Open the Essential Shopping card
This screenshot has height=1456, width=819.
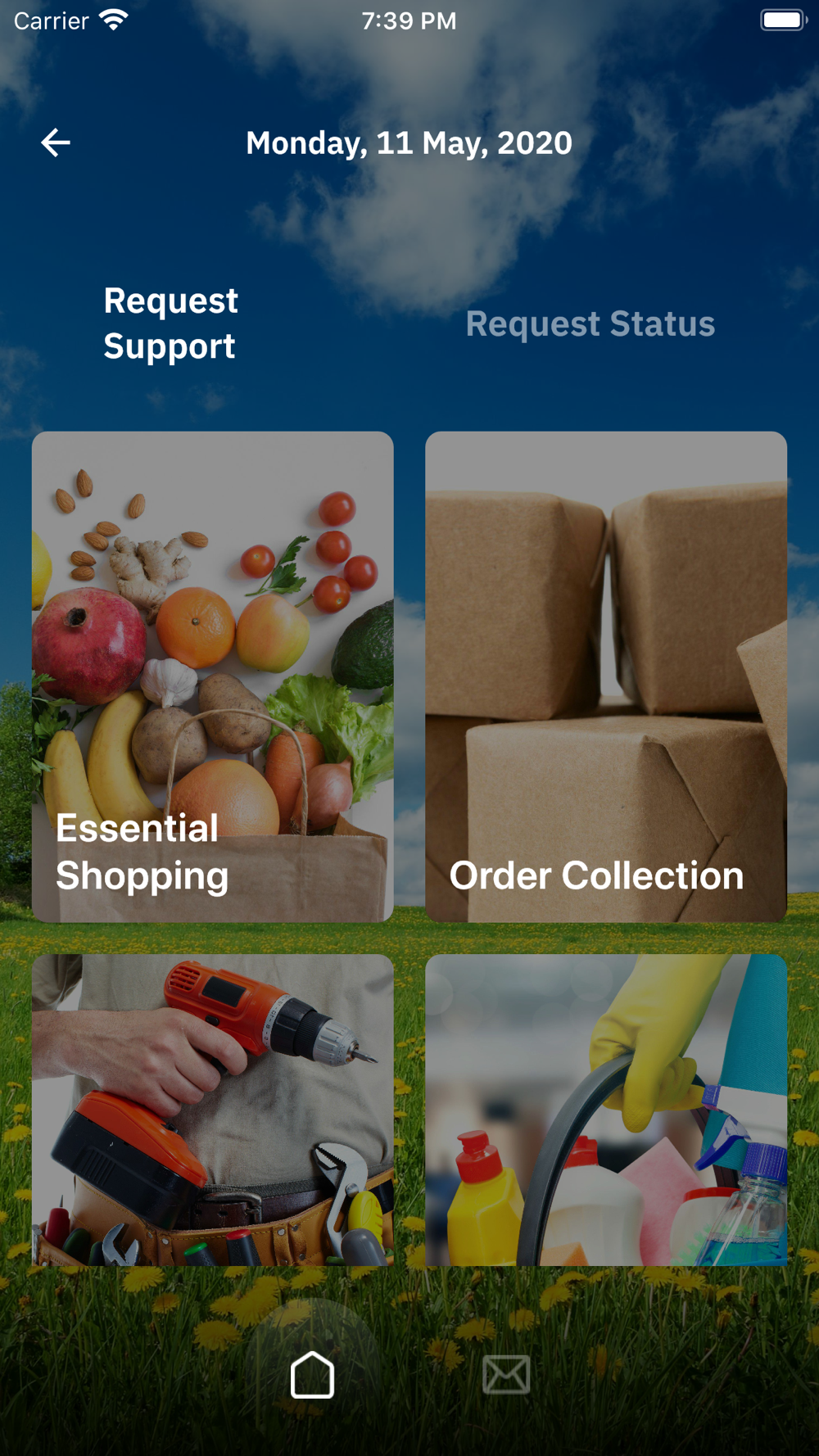tap(213, 676)
